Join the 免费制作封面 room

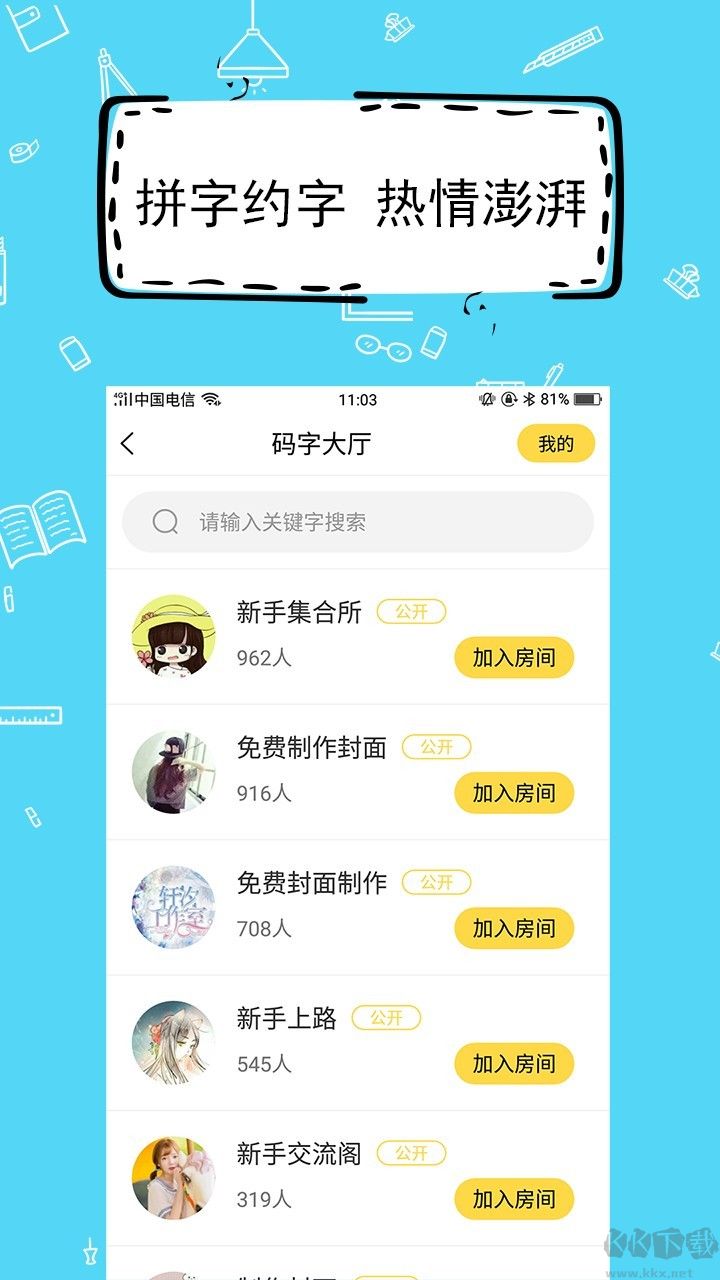(513, 793)
